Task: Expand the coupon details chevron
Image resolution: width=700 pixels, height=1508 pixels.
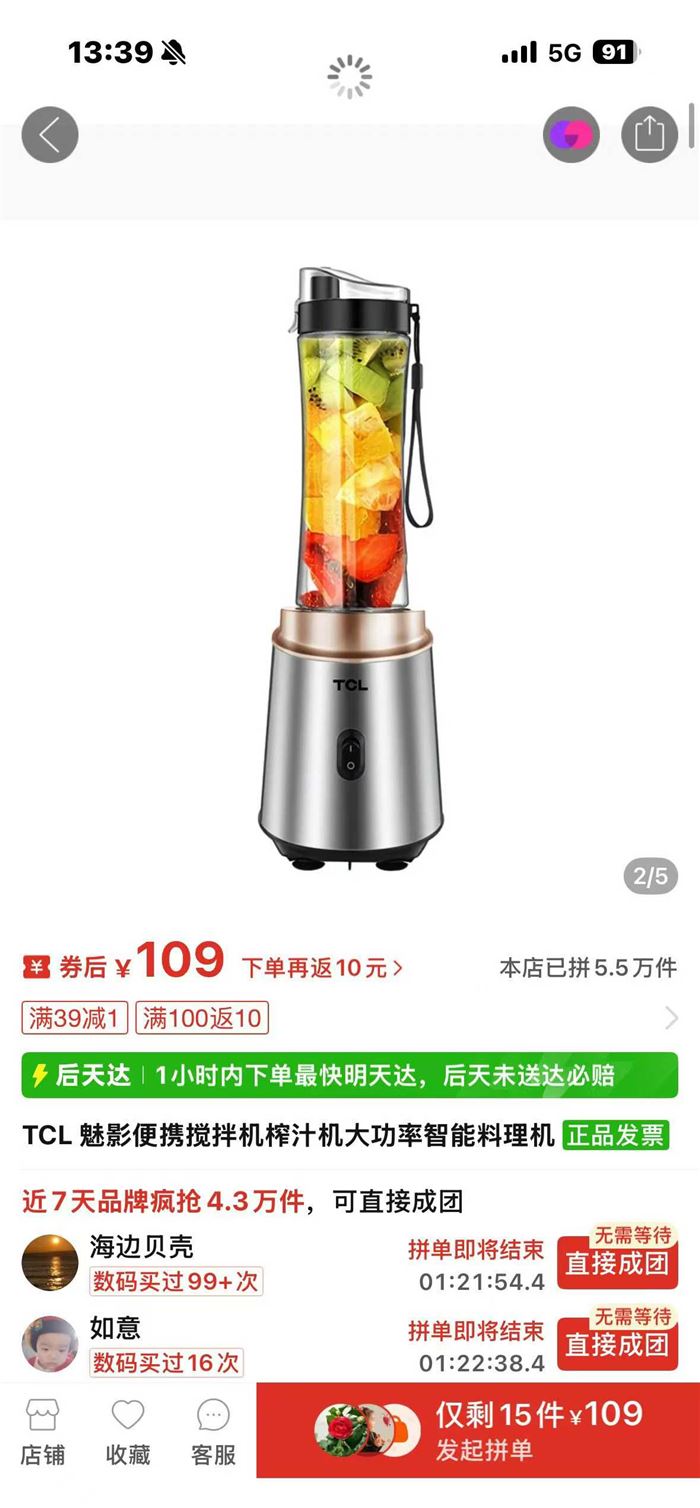Action: 671,1019
